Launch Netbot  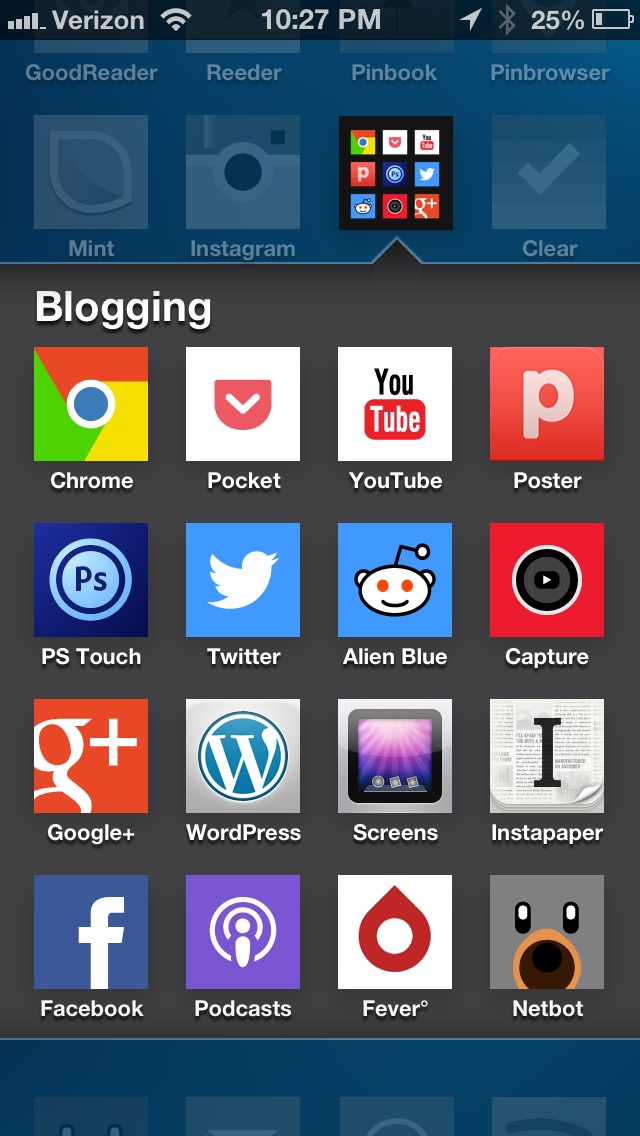[547, 932]
